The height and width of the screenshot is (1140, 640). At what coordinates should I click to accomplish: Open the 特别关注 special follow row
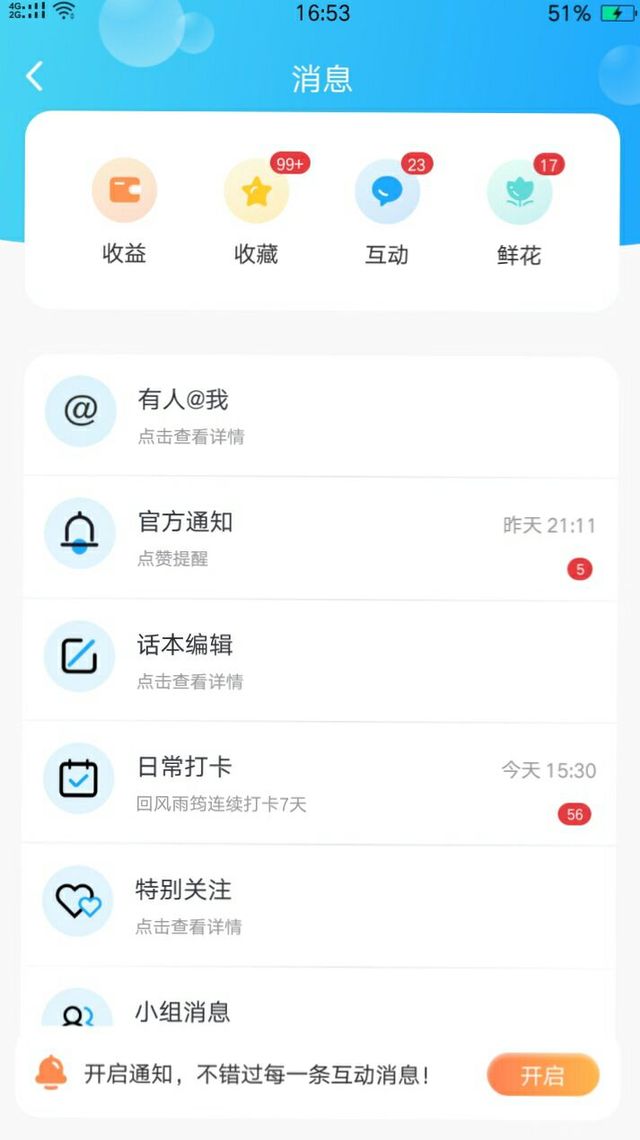point(321,906)
